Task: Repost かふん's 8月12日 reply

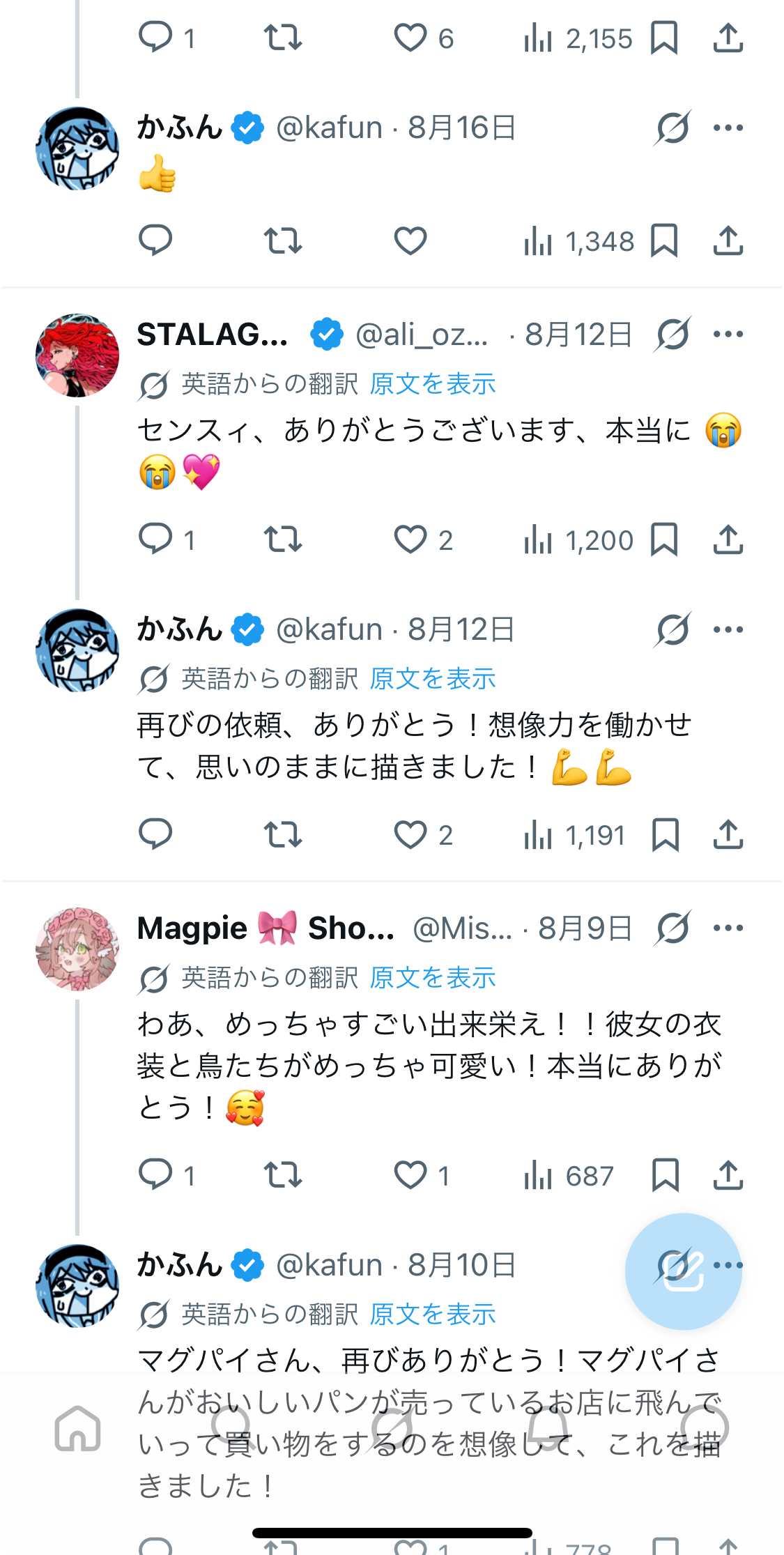Action: [x=283, y=834]
